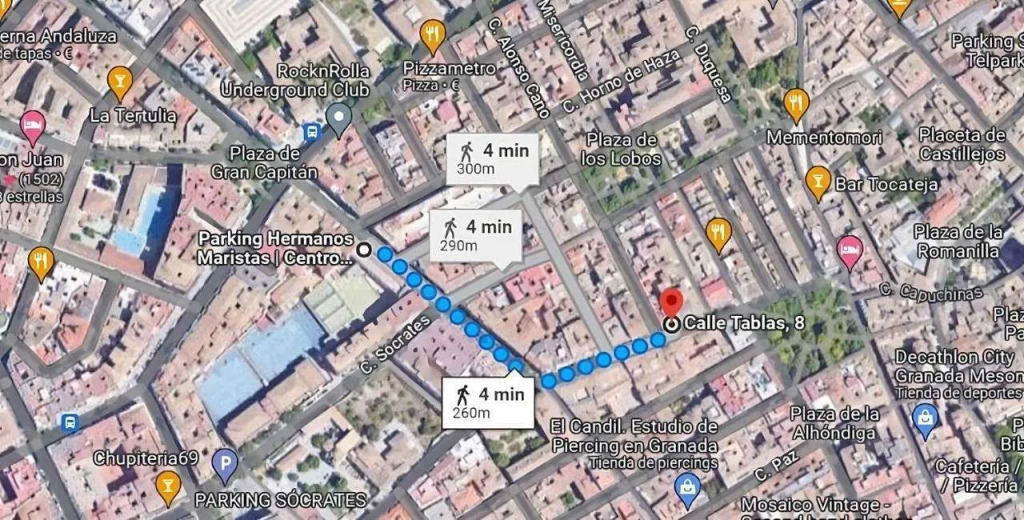Viewport: 1024px width, 520px height.
Task: Open Decathlon City Granada shop pin
Action: pyautogui.click(x=925, y=420)
